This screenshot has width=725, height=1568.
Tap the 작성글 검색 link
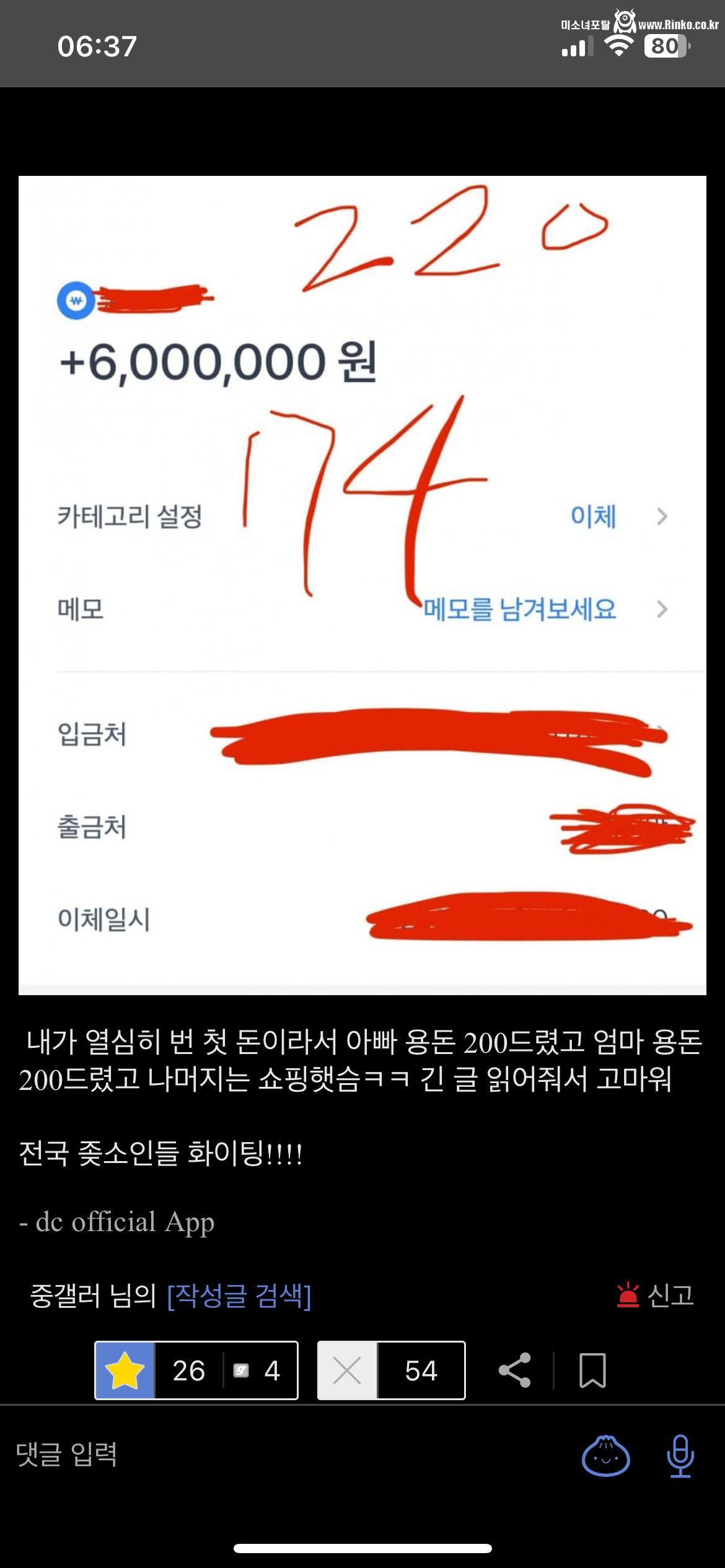pos(239,1296)
